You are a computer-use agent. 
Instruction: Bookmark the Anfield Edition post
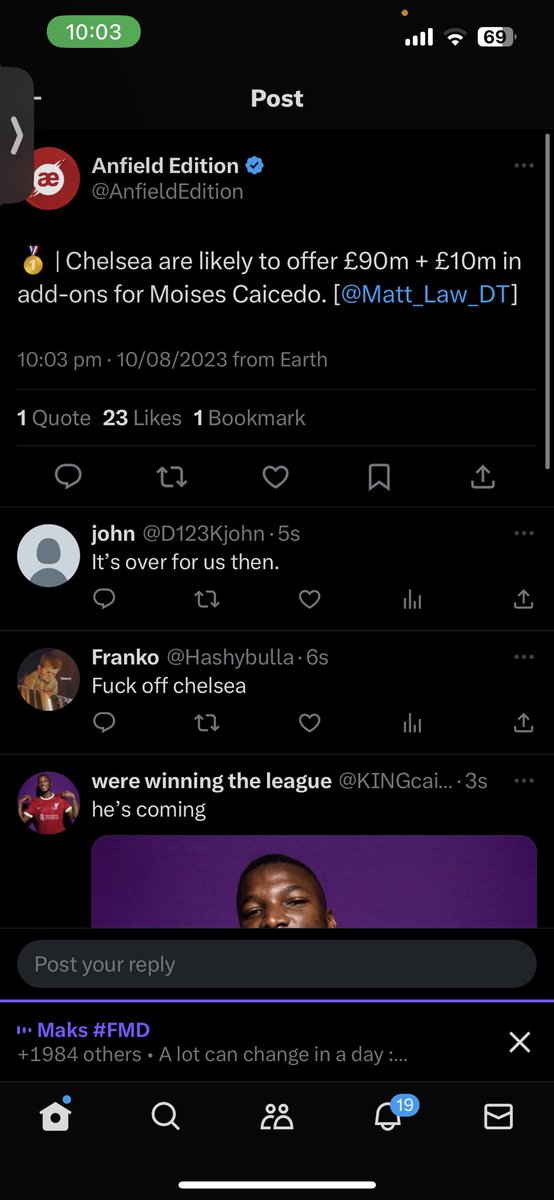tap(379, 478)
